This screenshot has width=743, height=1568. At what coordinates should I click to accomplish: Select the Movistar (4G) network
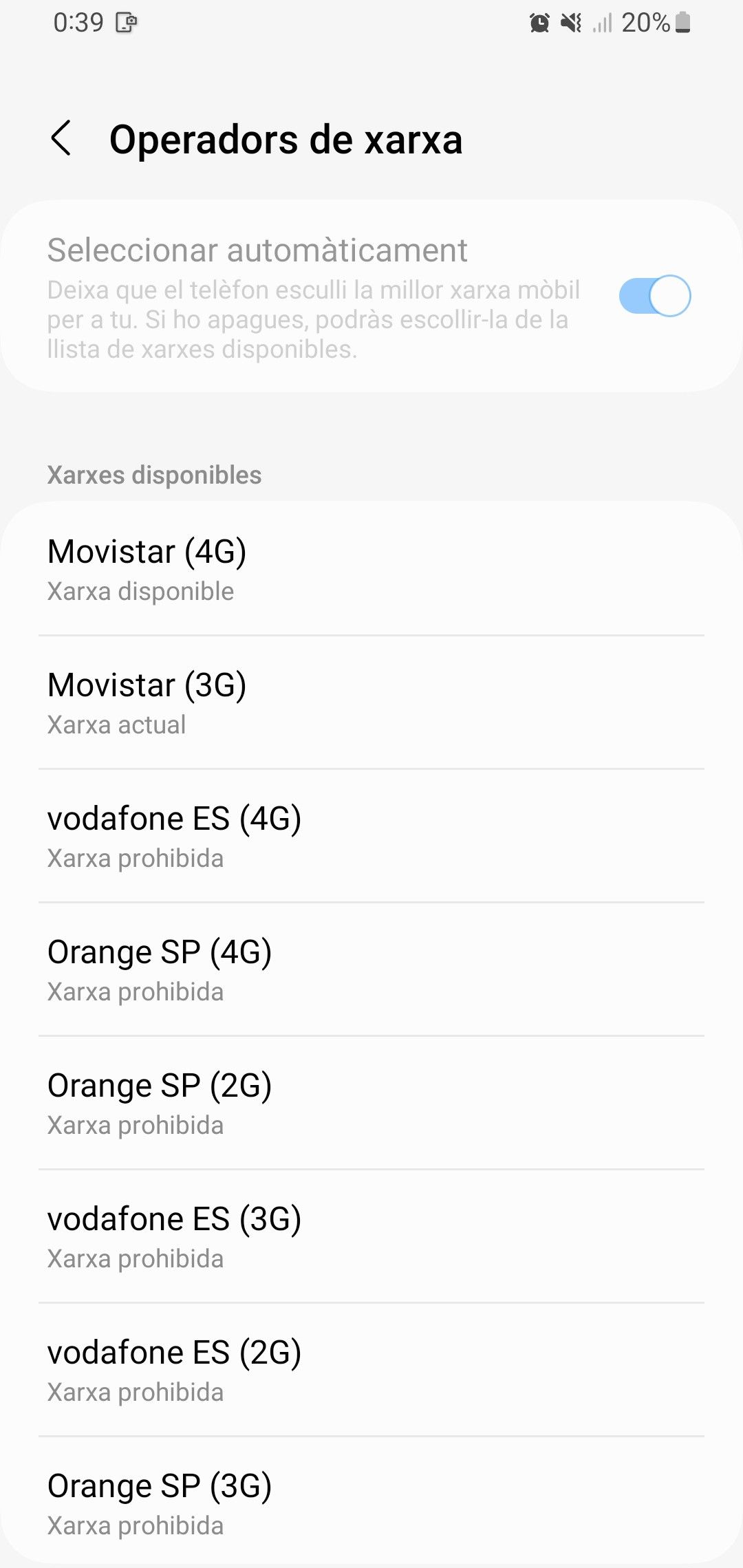pyautogui.click(x=371, y=569)
